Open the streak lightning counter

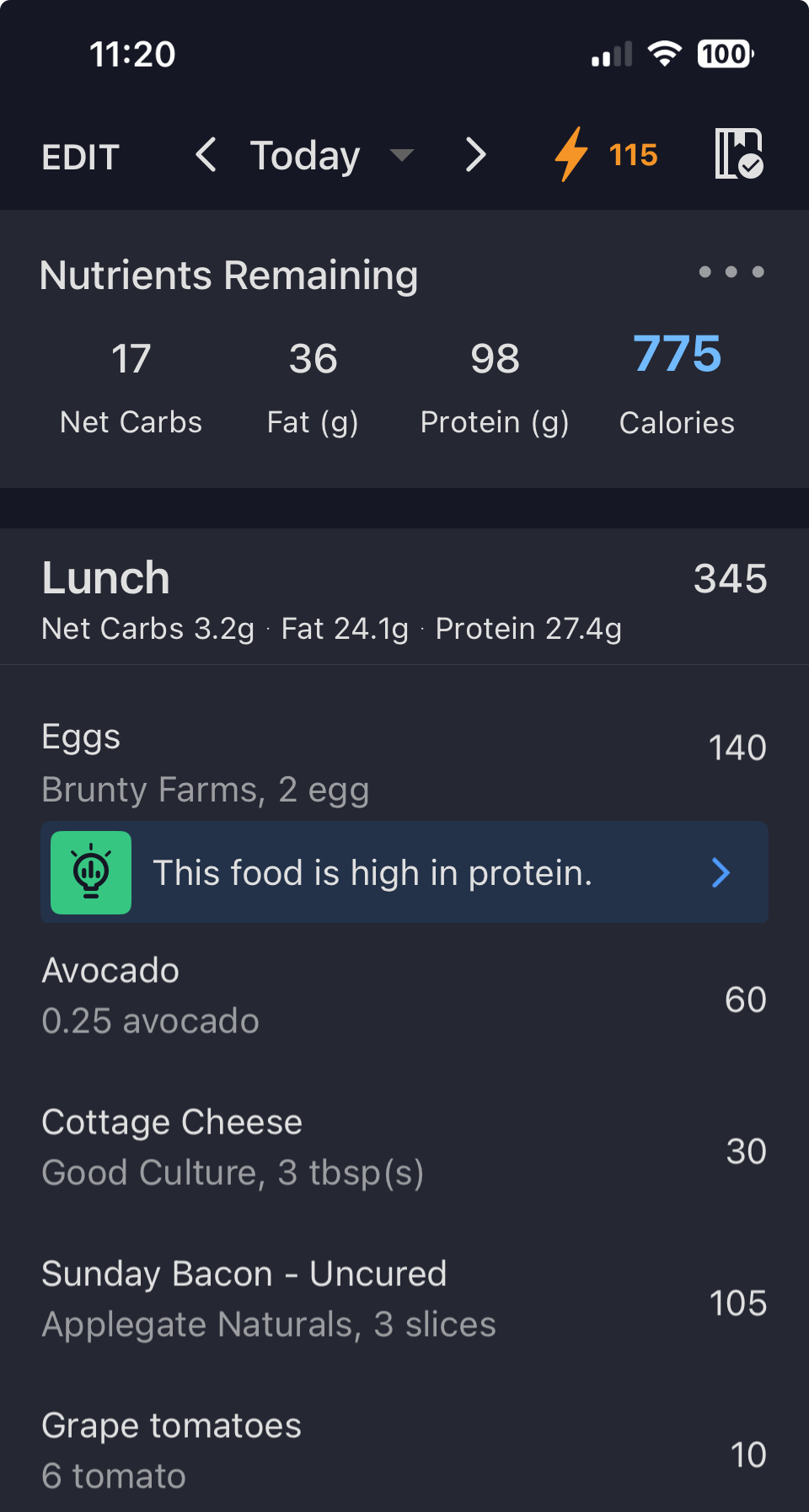click(606, 155)
